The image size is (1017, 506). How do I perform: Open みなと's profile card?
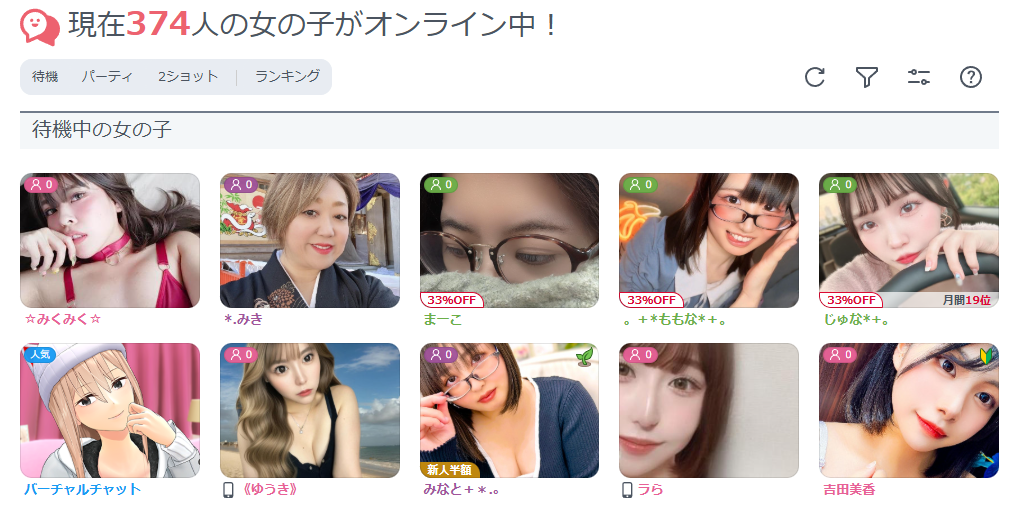coord(509,410)
